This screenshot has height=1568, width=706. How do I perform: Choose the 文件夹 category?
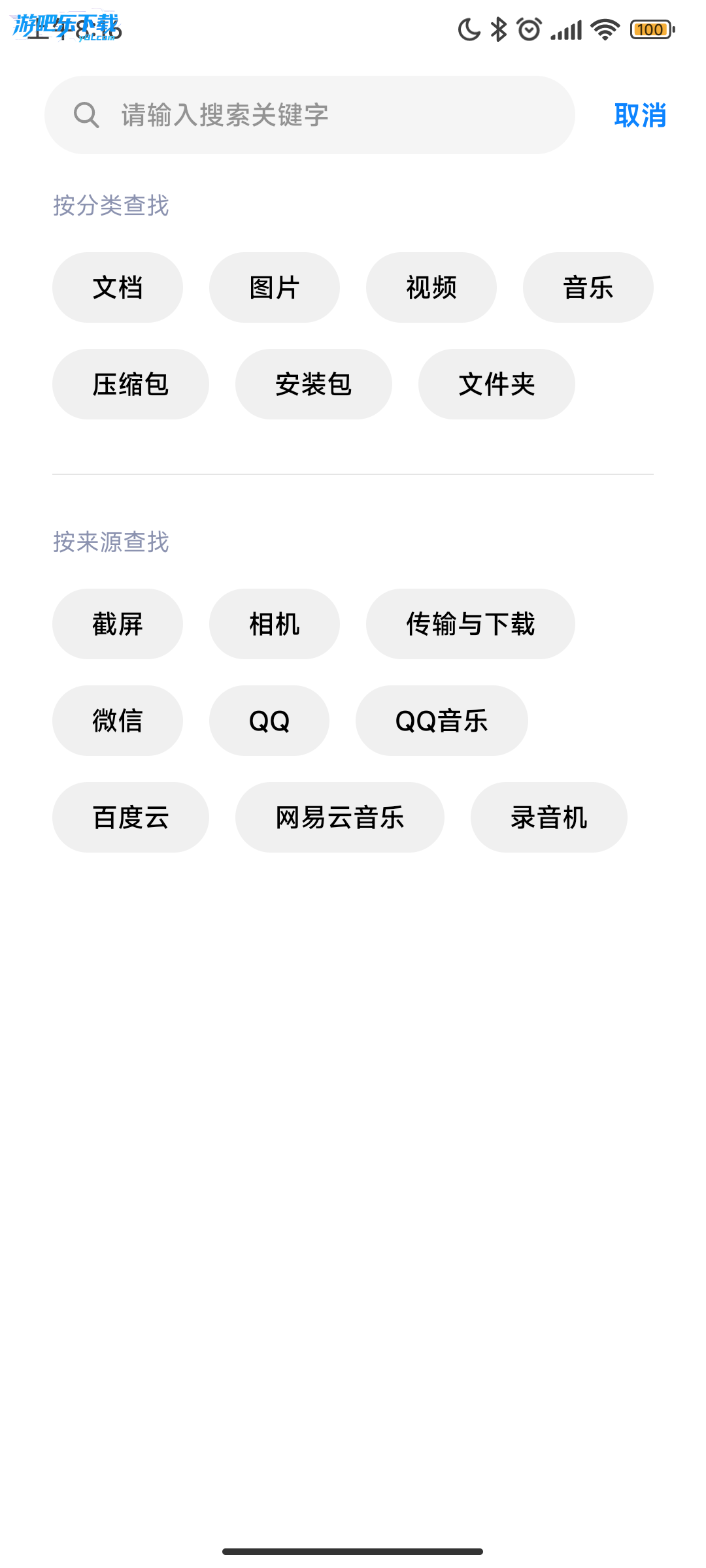click(x=497, y=384)
